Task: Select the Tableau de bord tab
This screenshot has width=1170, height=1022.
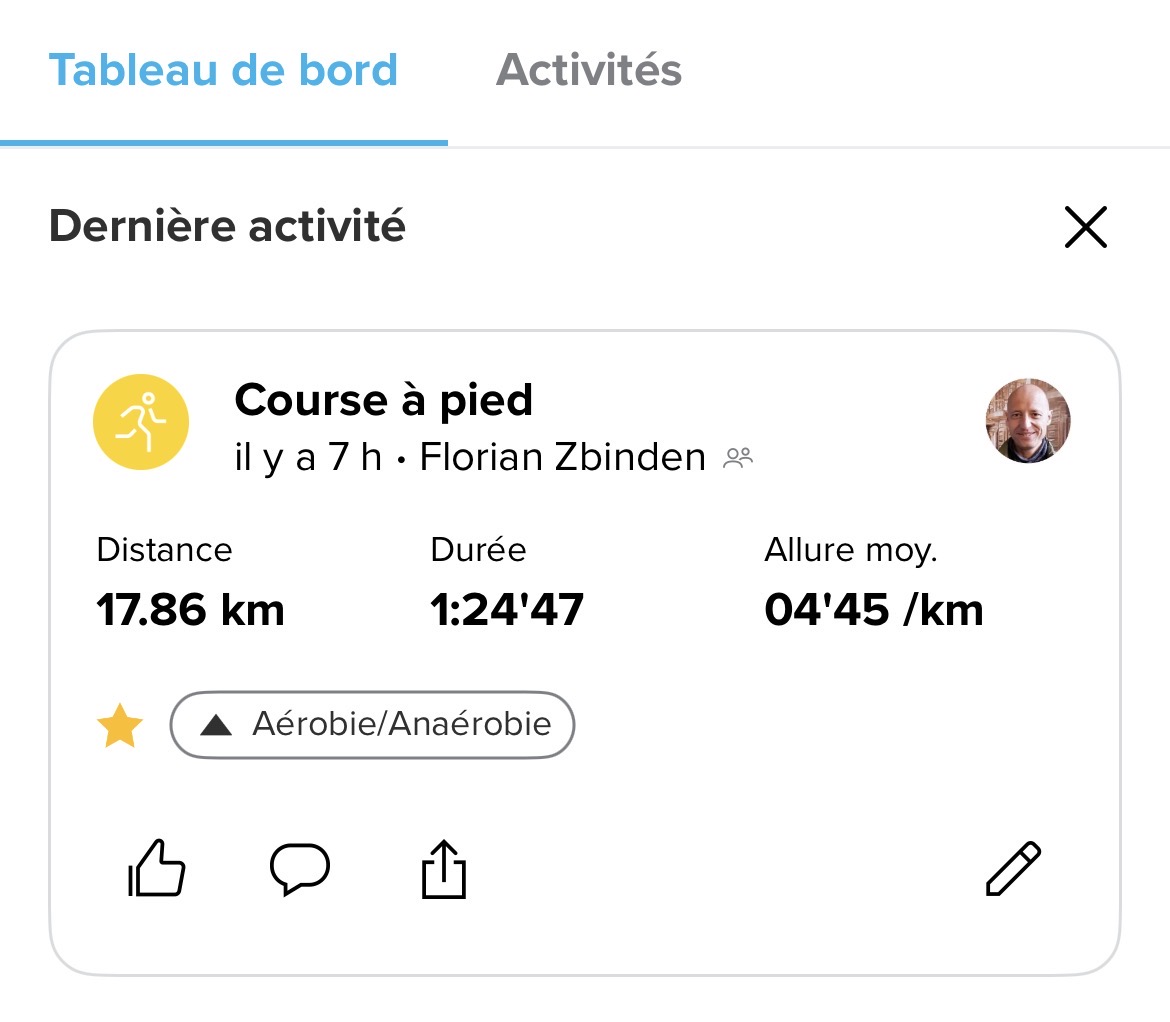Action: (x=223, y=71)
